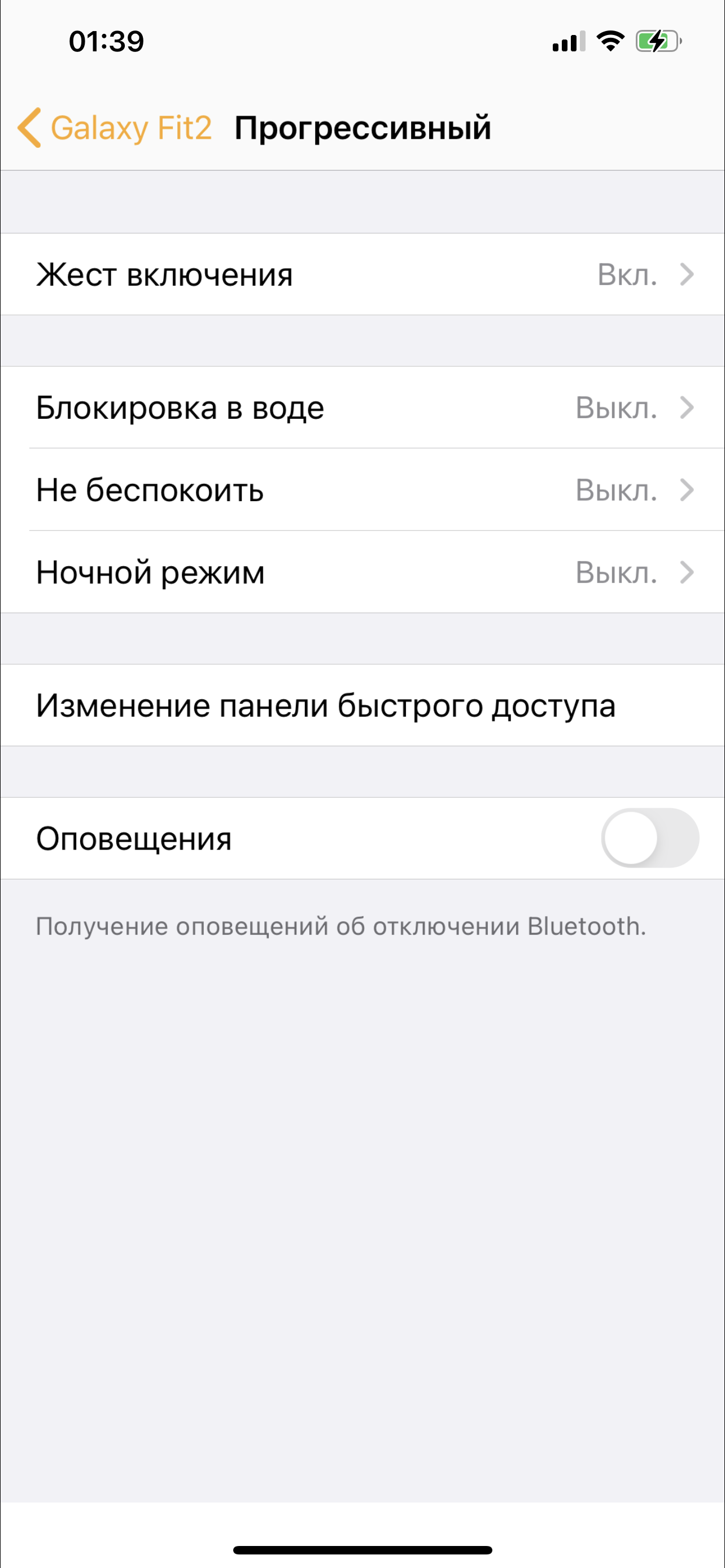Open Не беспокоить settings
725x1568 pixels.
point(362,490)
